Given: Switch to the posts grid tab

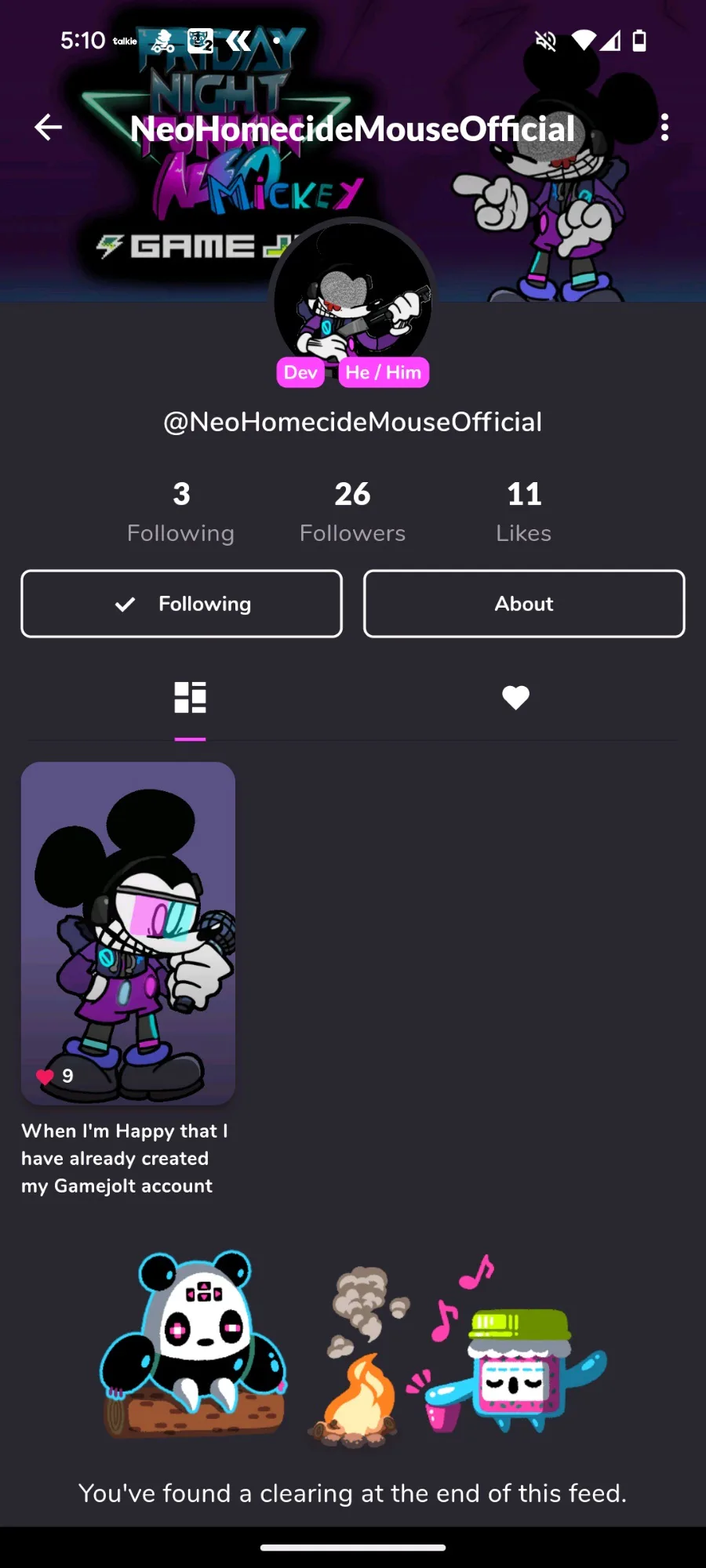Looking at the screenshot, I should (x=190, y=697).
